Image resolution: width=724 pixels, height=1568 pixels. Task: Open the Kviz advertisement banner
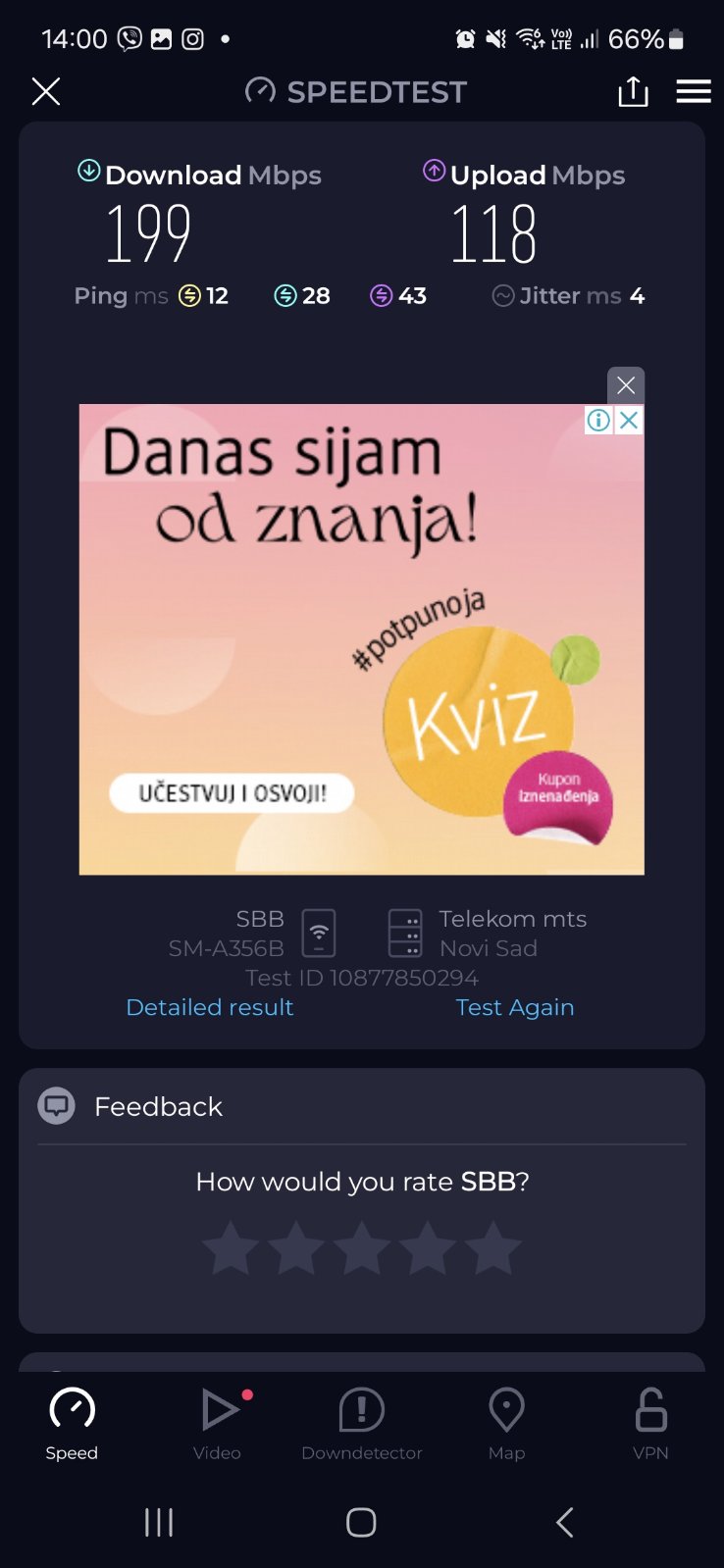point(361,637)
